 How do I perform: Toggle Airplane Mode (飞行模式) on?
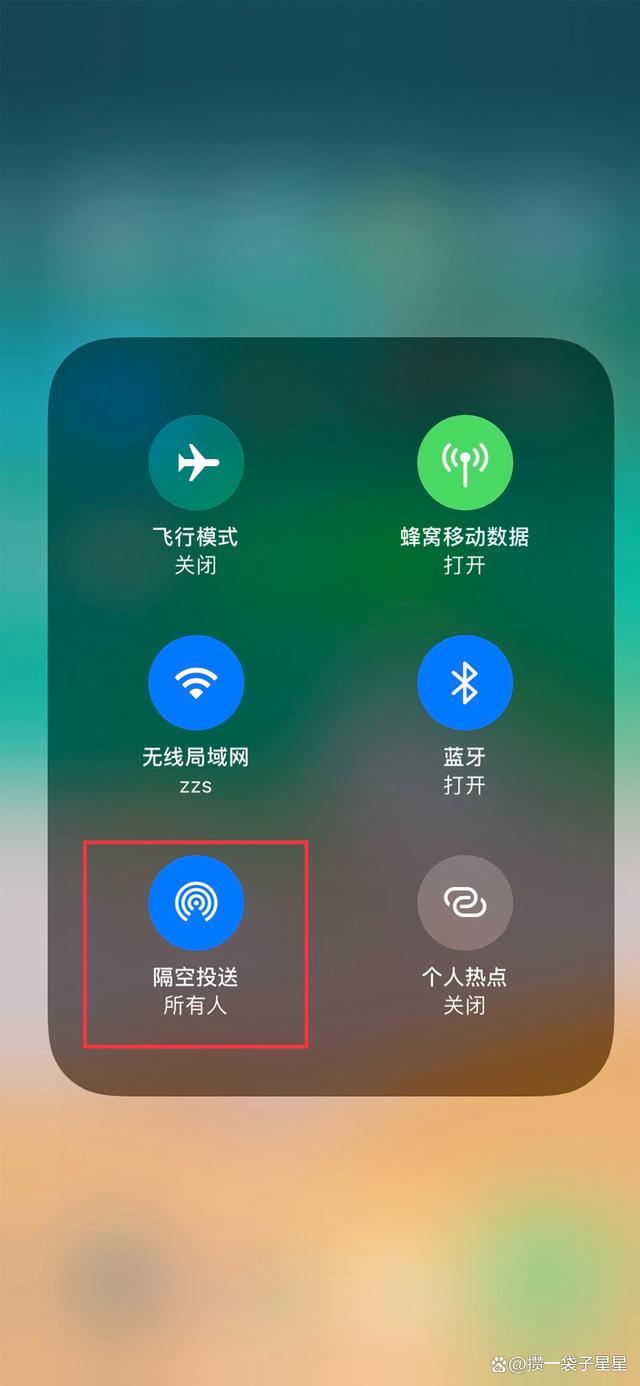pos(196,463)
